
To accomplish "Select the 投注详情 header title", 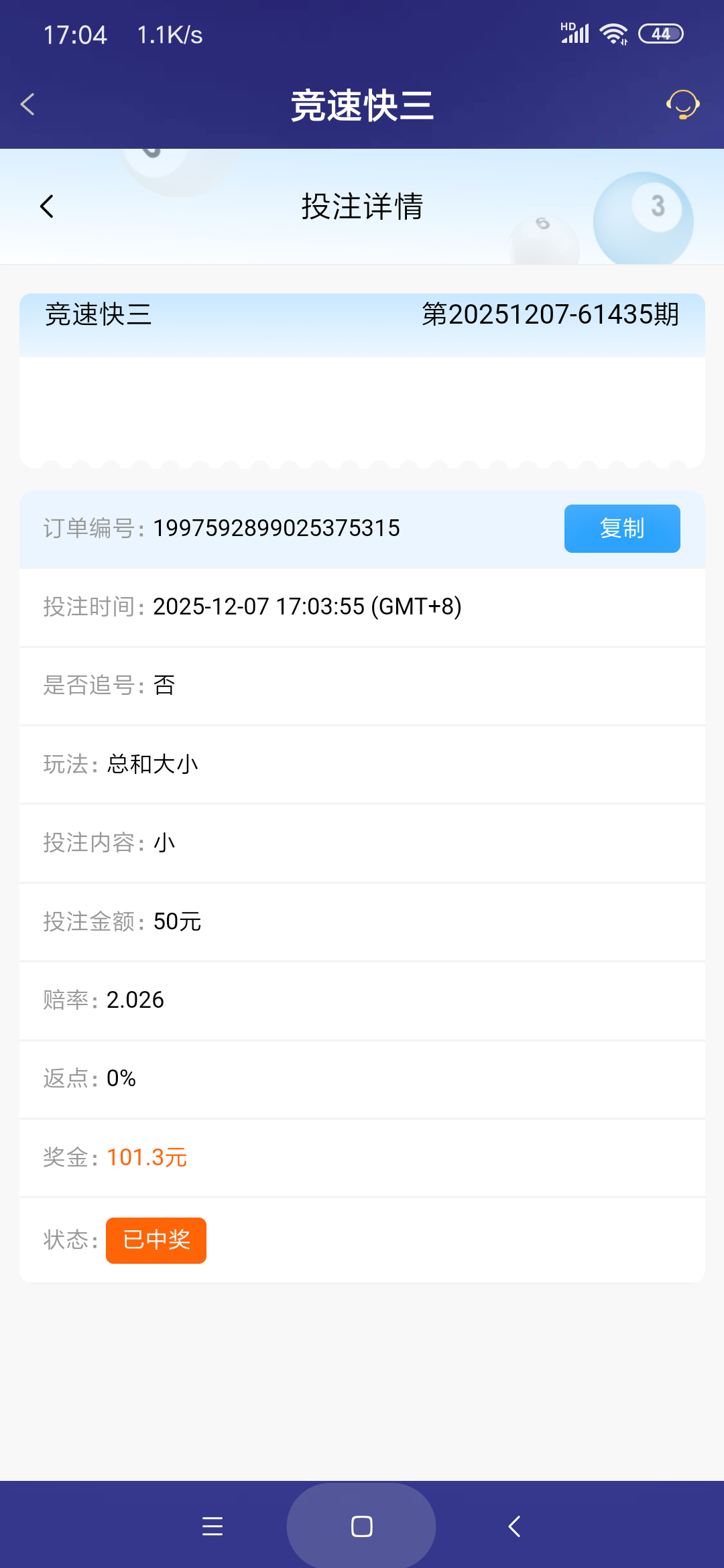I will 362,206.
